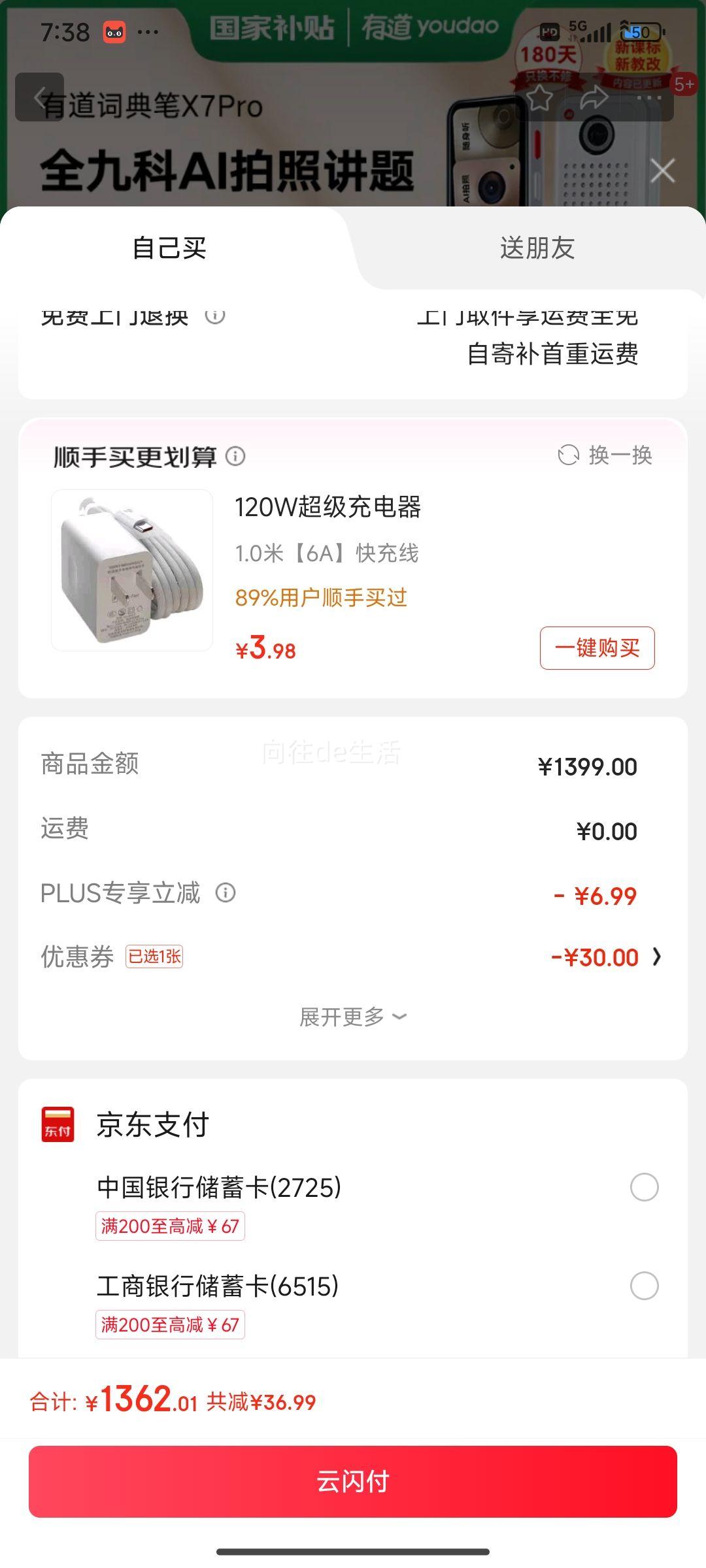Open the 120W超级充电器 product image
Image resolution: width=706 pixels, height=1568 pixels.
(132, 570)
